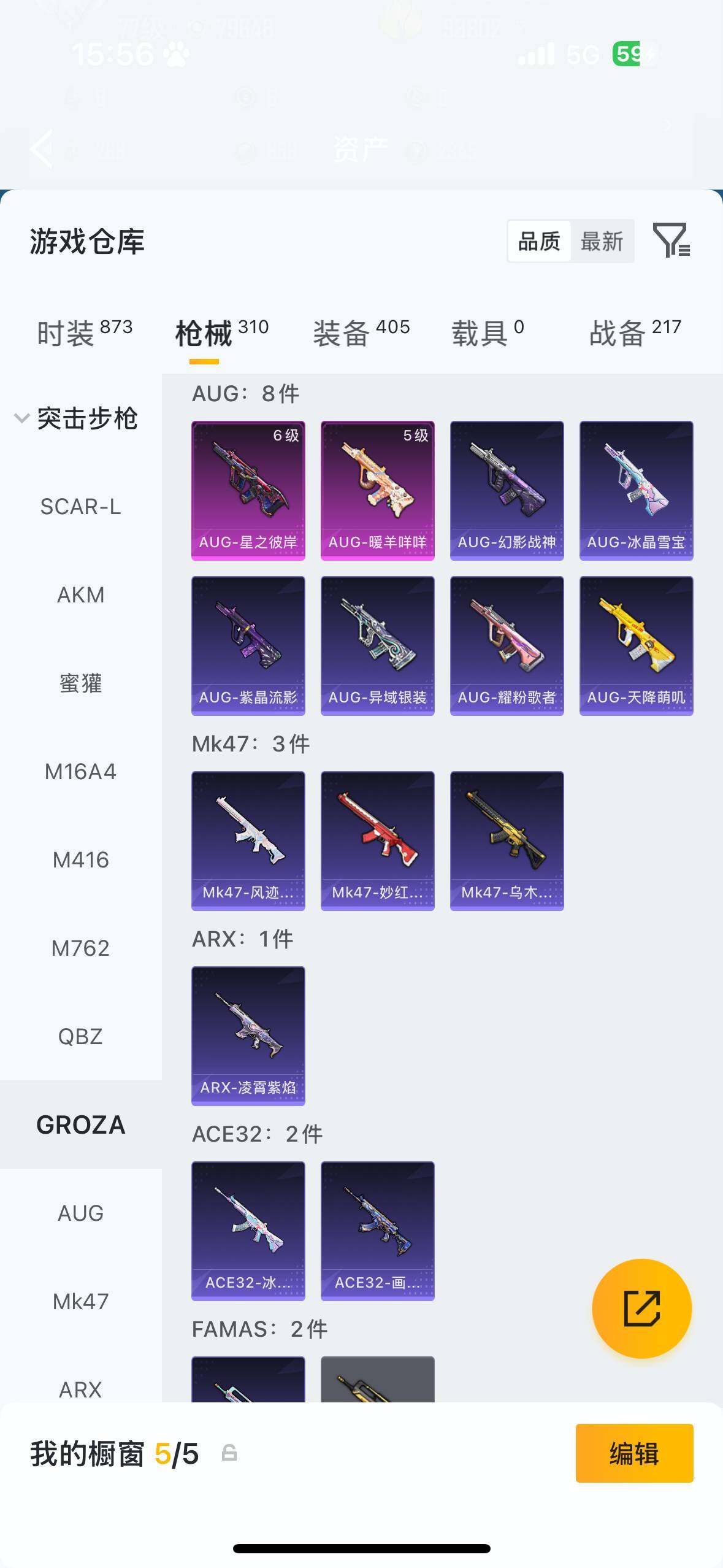Edit my showcase with 编辑

tap(634, 1453)
